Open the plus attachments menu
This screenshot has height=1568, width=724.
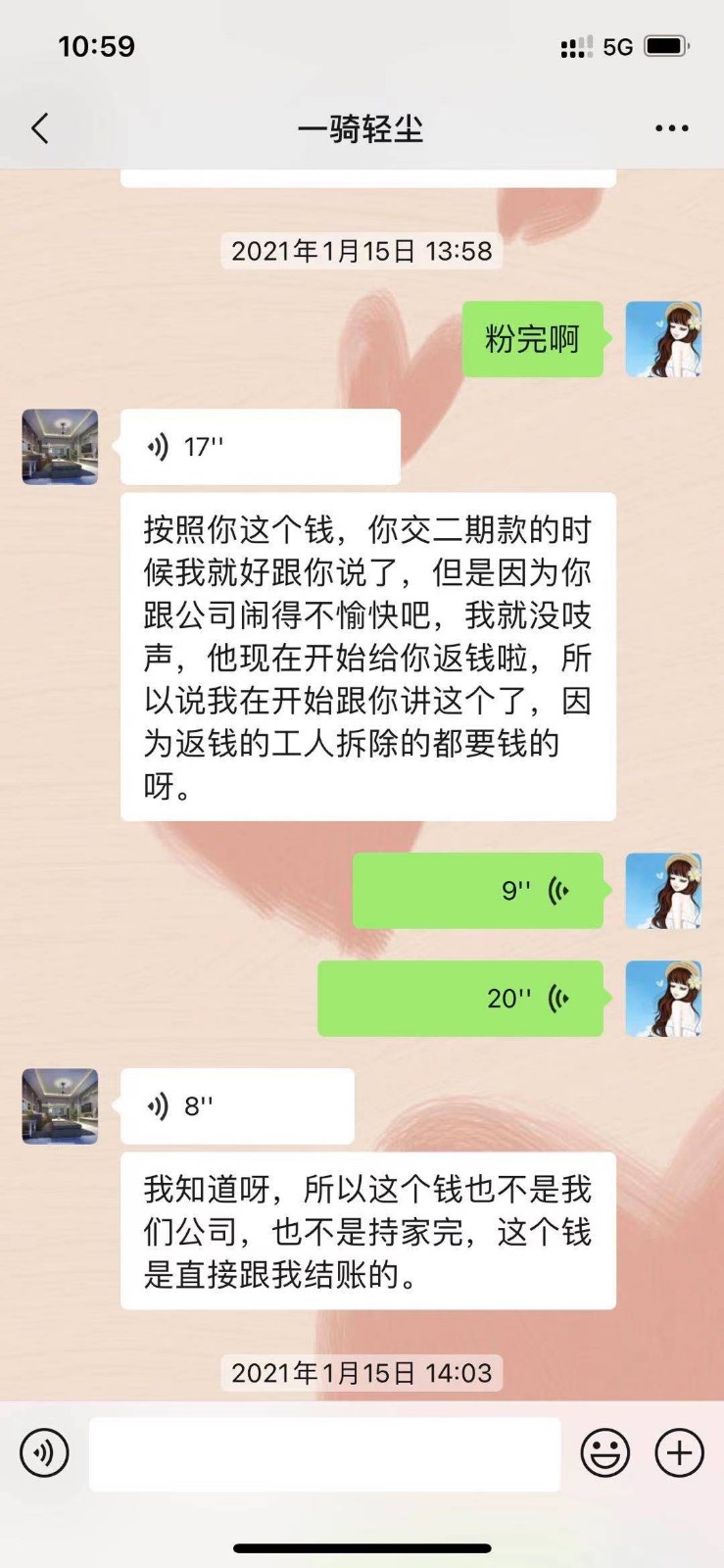679,1452
